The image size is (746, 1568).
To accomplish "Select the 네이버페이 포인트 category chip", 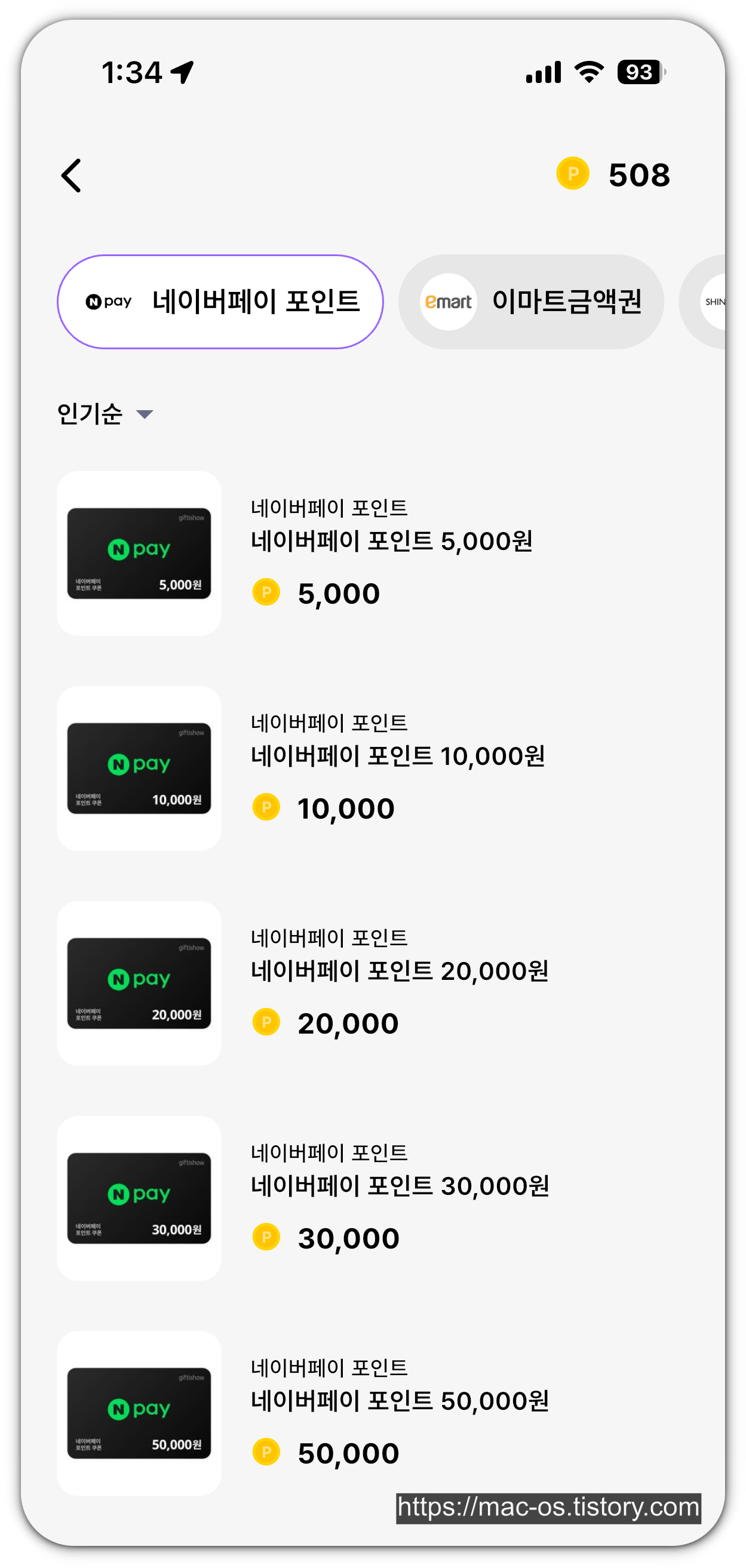I will tap(220, 302).
